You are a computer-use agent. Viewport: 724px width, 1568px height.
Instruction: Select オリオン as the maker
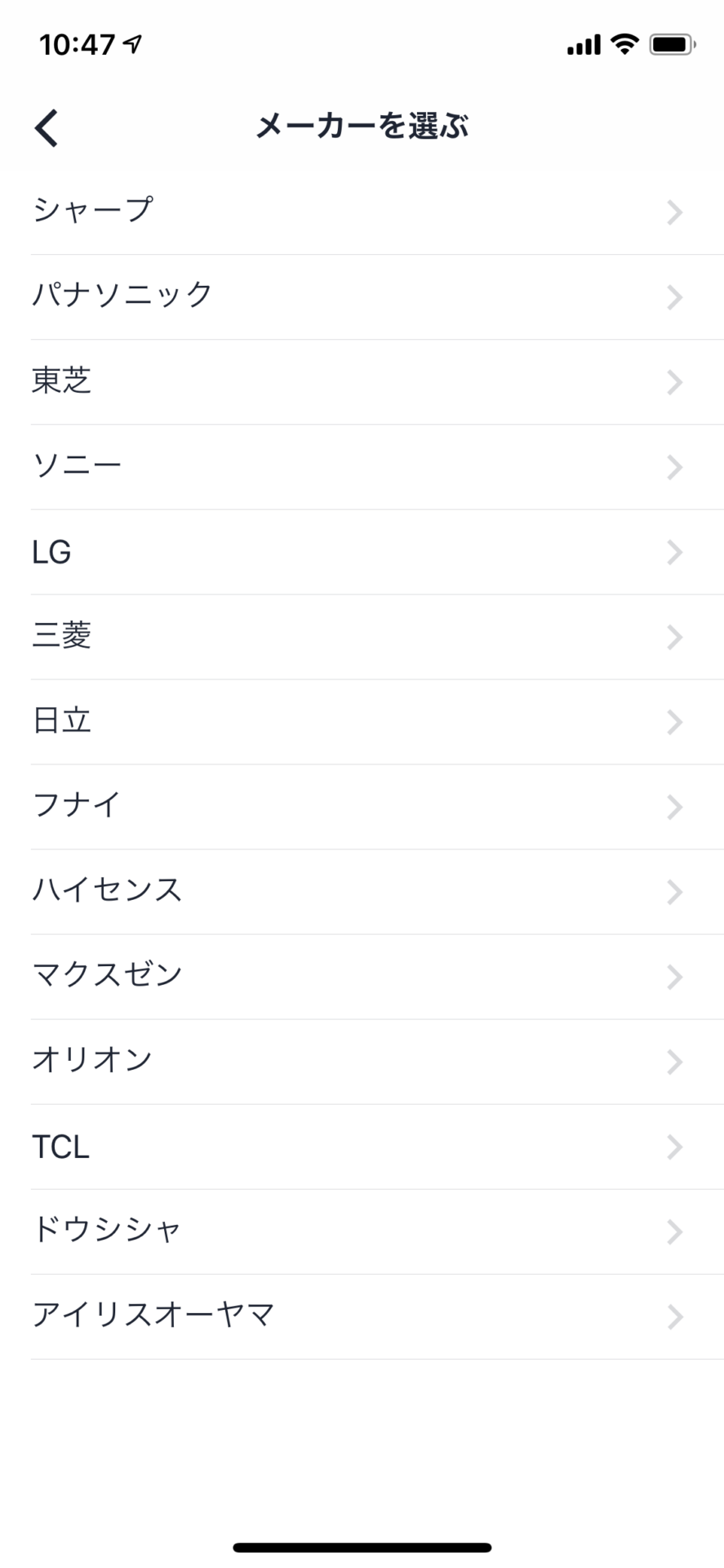[362, 1062]
